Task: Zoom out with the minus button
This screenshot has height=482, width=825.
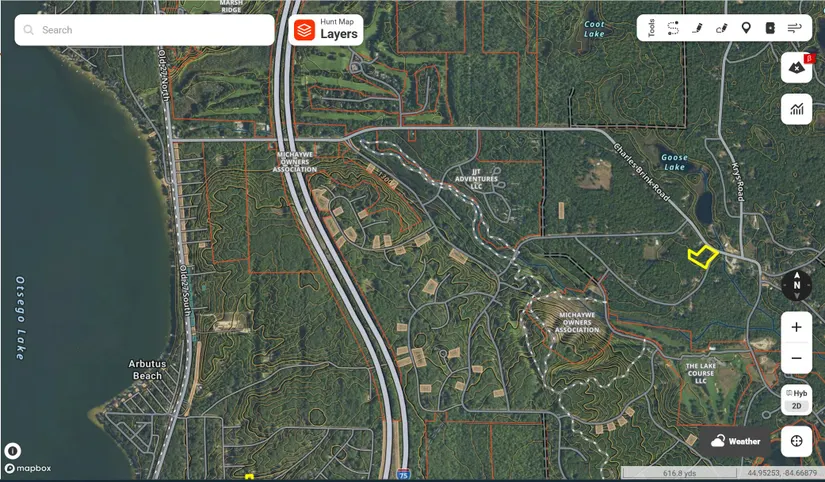Action: click(796, 358)
